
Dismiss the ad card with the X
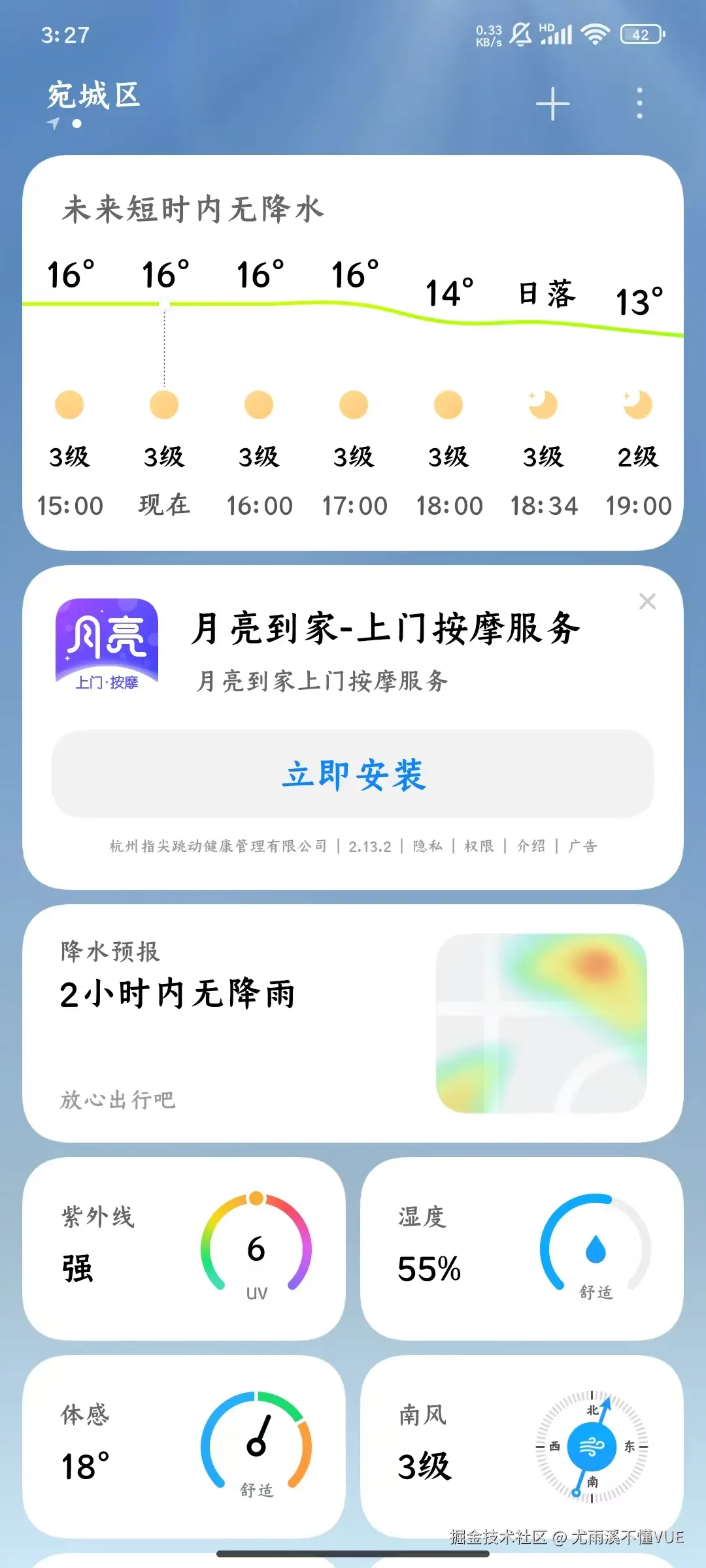(647, 601)
